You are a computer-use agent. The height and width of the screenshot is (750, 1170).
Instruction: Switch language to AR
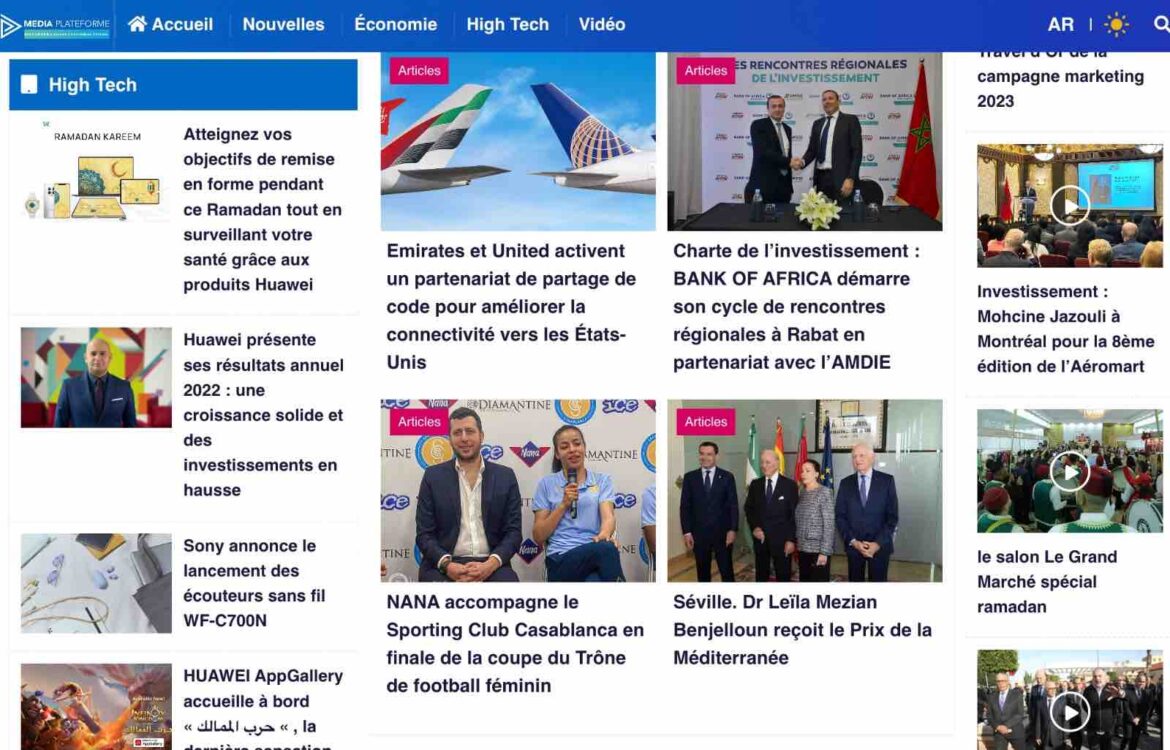[1060, 24]
